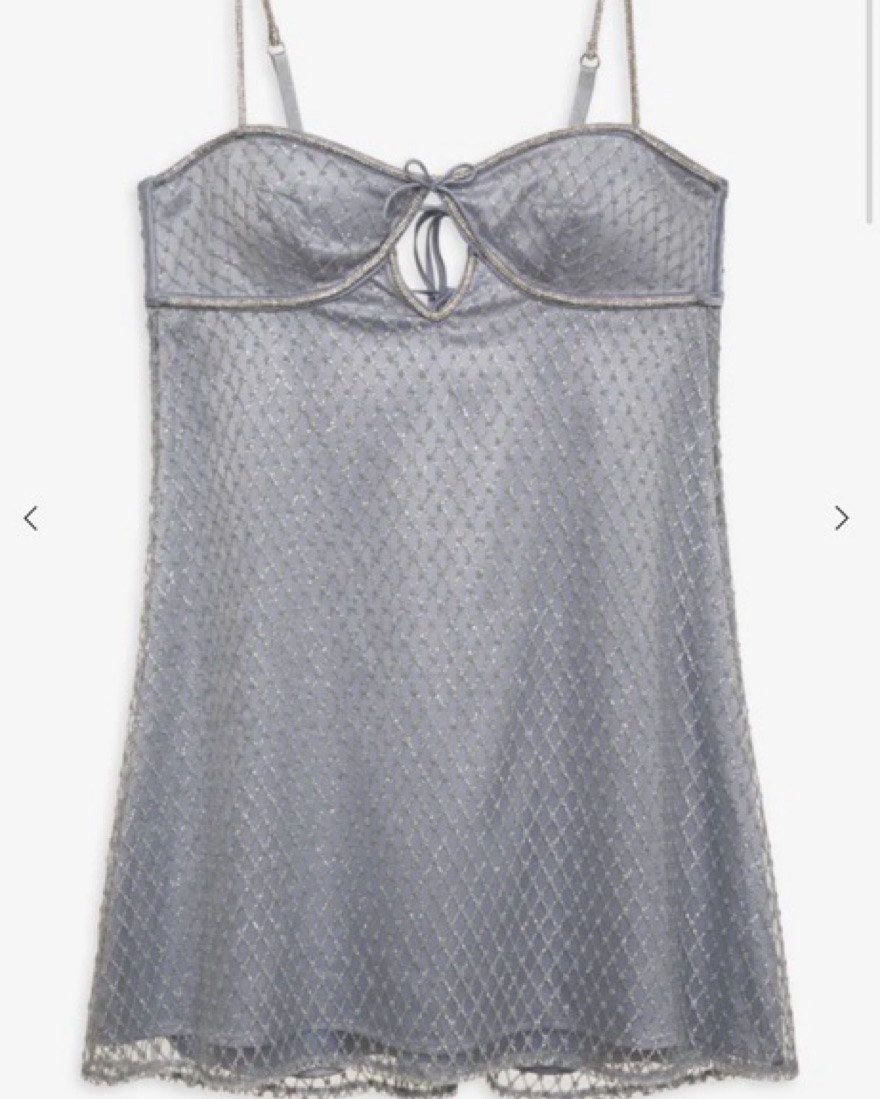Show the next product image
This screenshot has height=1099, width=880.
[841, 518]
